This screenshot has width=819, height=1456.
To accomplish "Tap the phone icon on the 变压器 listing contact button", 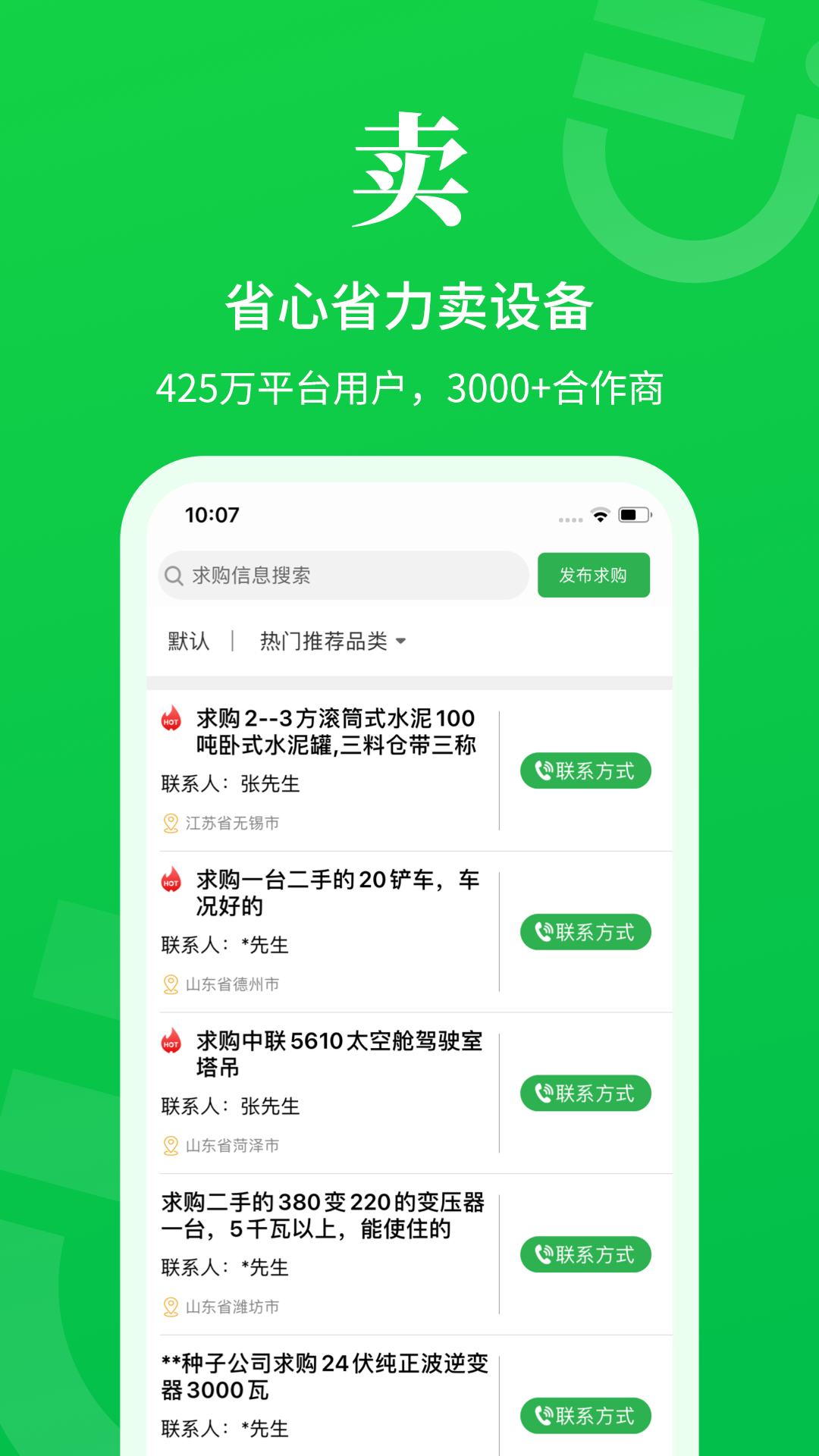I will [541, 1255].
